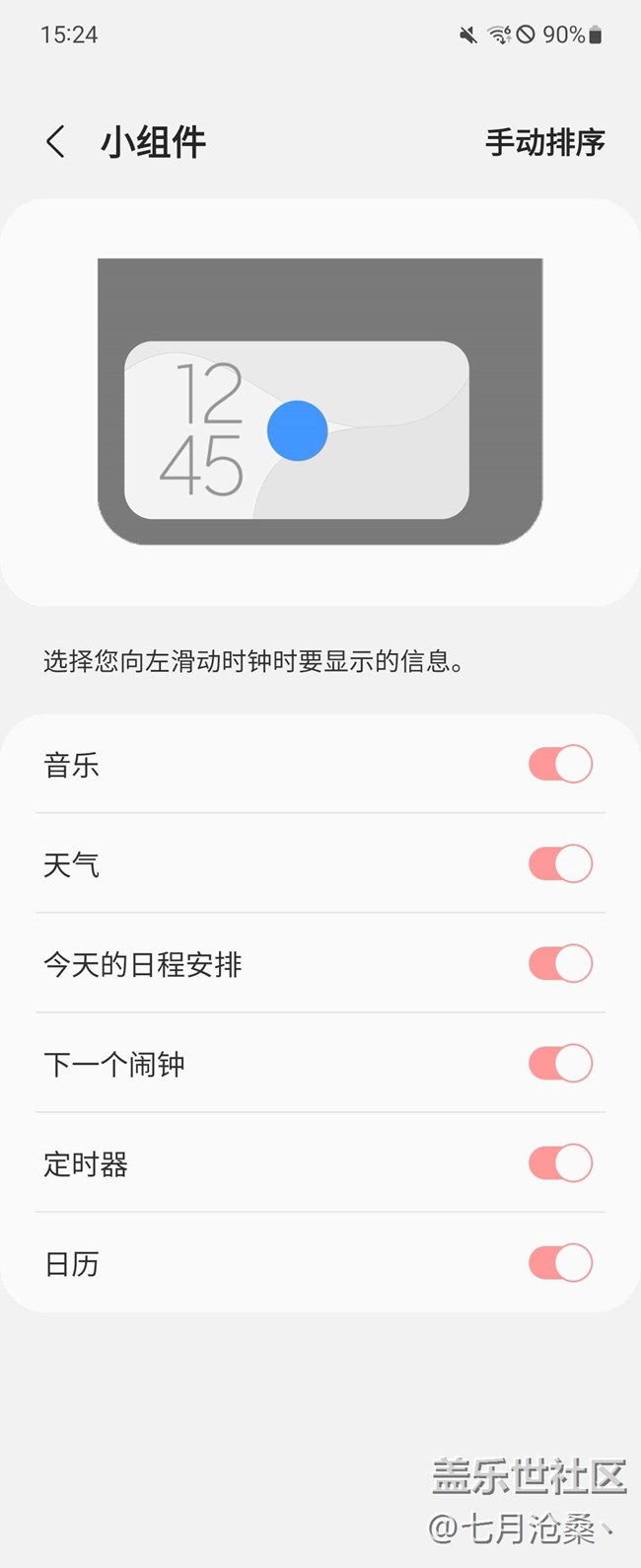The width and height of the screenshot is (641, 1568).
Task: Toggle the 定时器 widget switch
Action: 560,1162
